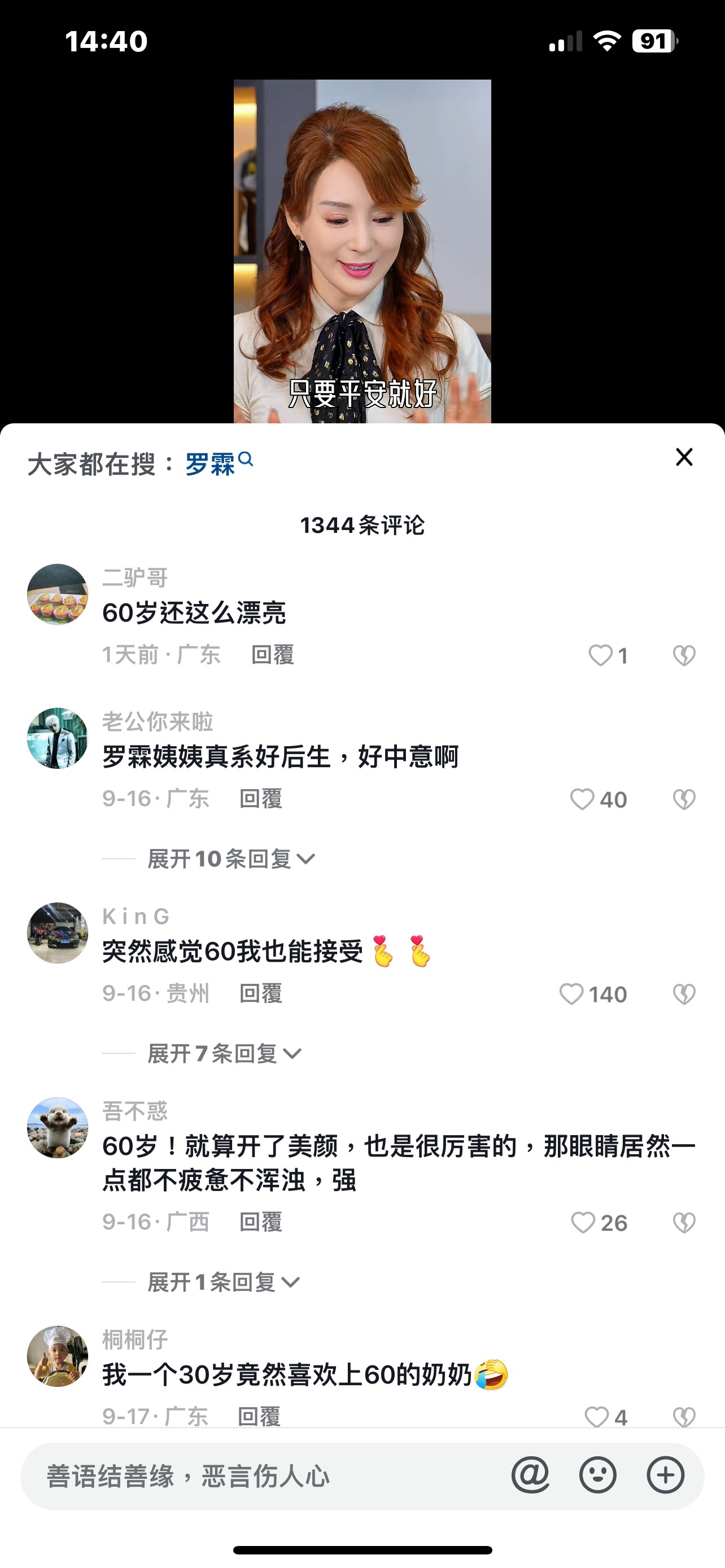Dislike 老公你来啦's comment
The image size is (725, 1568).
click(x=684, y=799)
